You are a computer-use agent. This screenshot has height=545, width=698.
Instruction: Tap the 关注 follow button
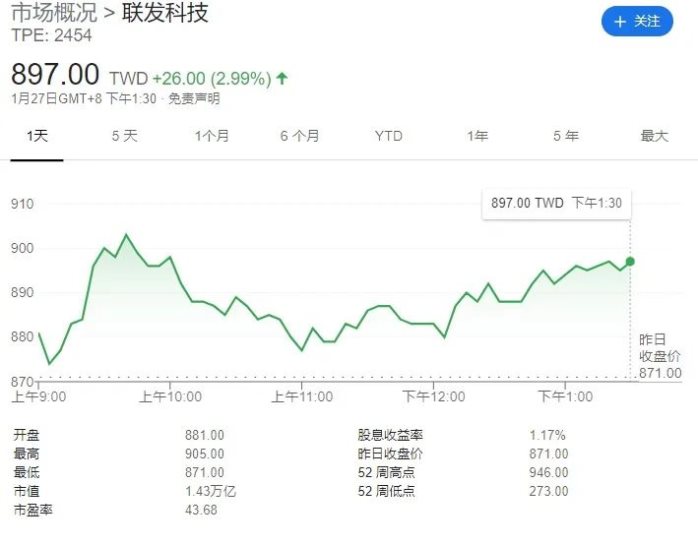pyautogui.click(x=637, y=21)
